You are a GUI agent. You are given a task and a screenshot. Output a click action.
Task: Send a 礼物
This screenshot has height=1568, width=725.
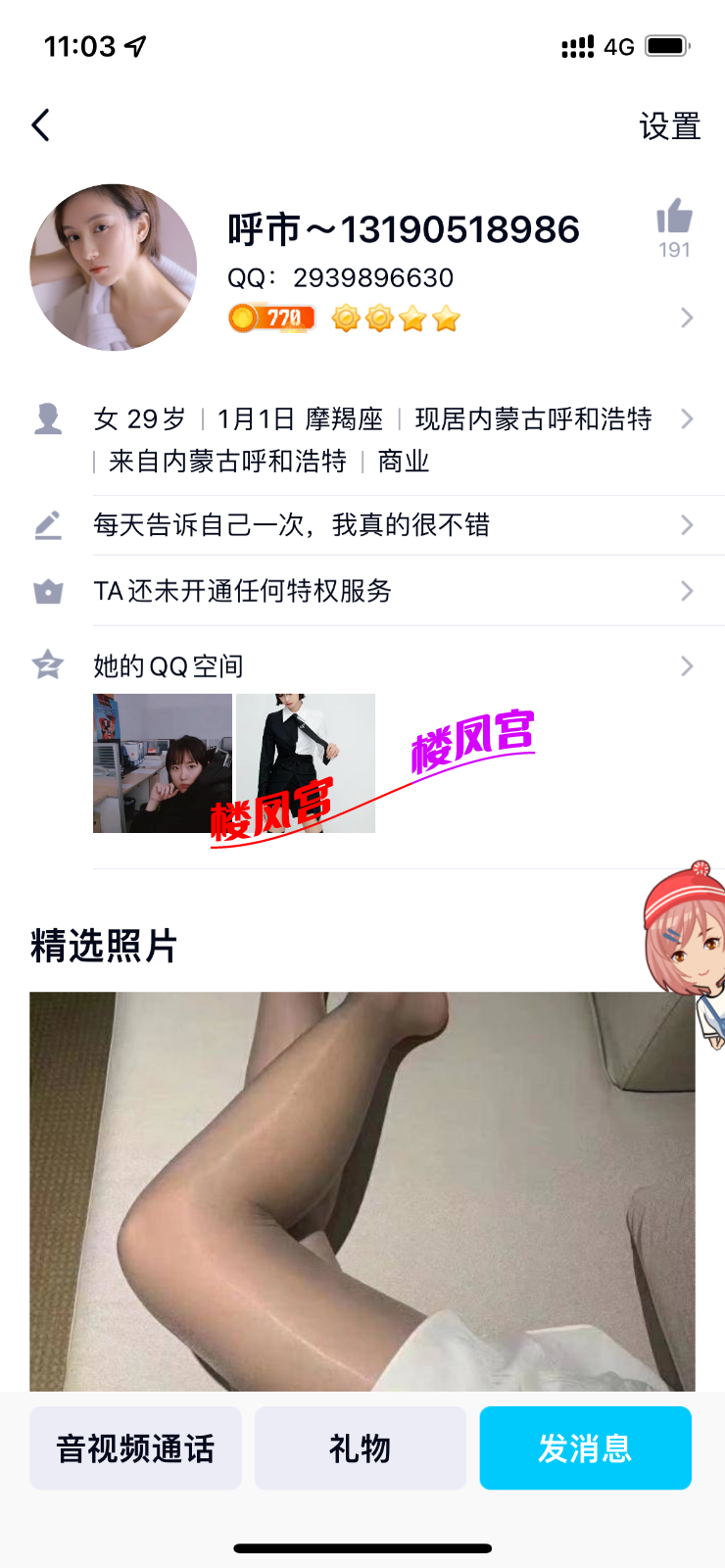[x=361, y=1448]
